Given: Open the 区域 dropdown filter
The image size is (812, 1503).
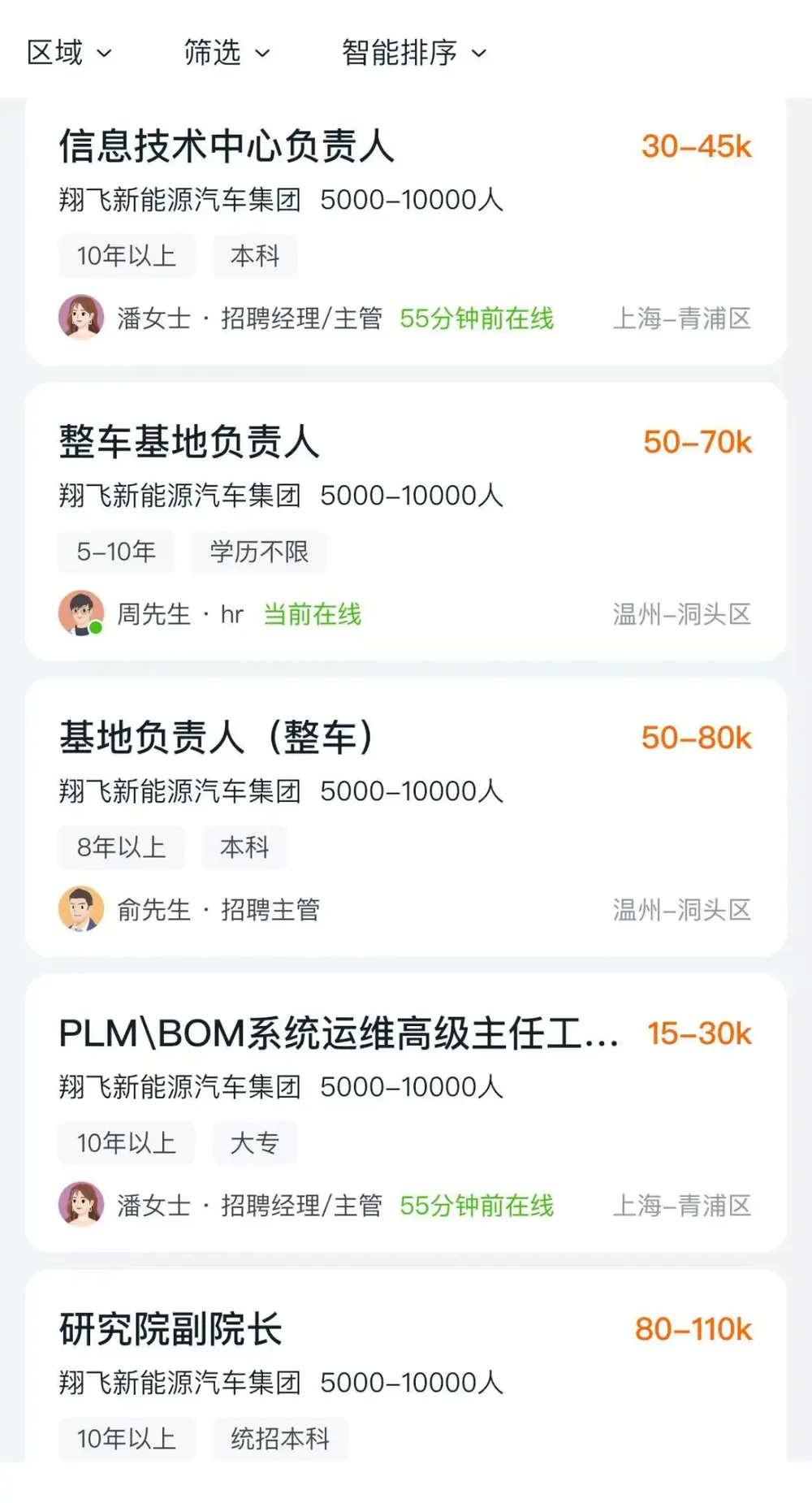Looking at the screenshot, I should [x=69, y=53].
